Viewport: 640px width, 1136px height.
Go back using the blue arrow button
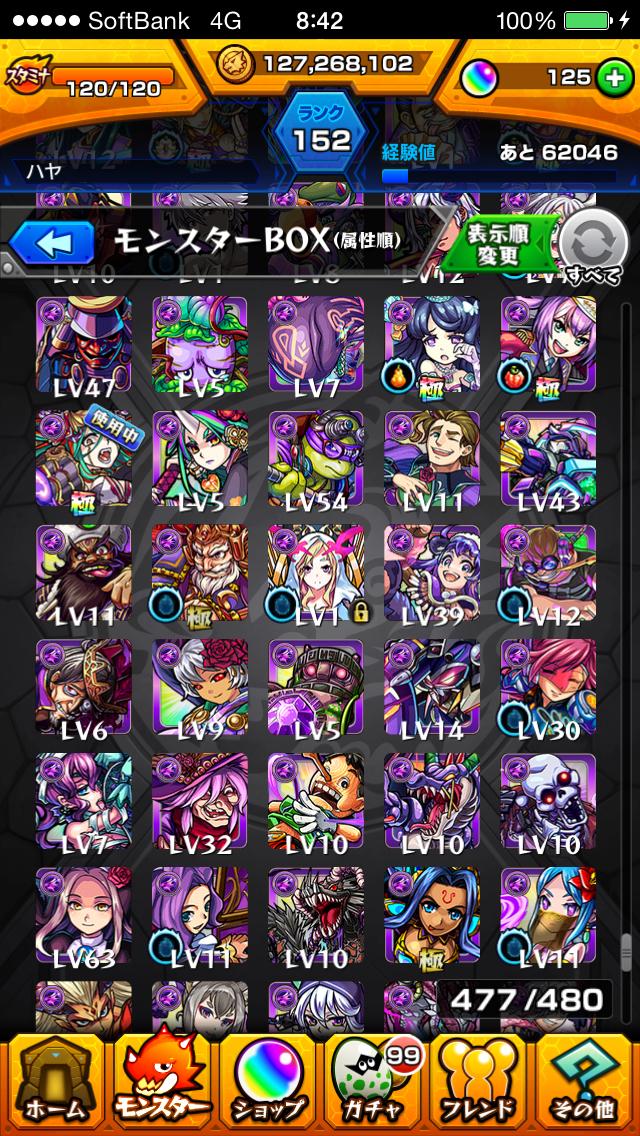coord(52,242)
